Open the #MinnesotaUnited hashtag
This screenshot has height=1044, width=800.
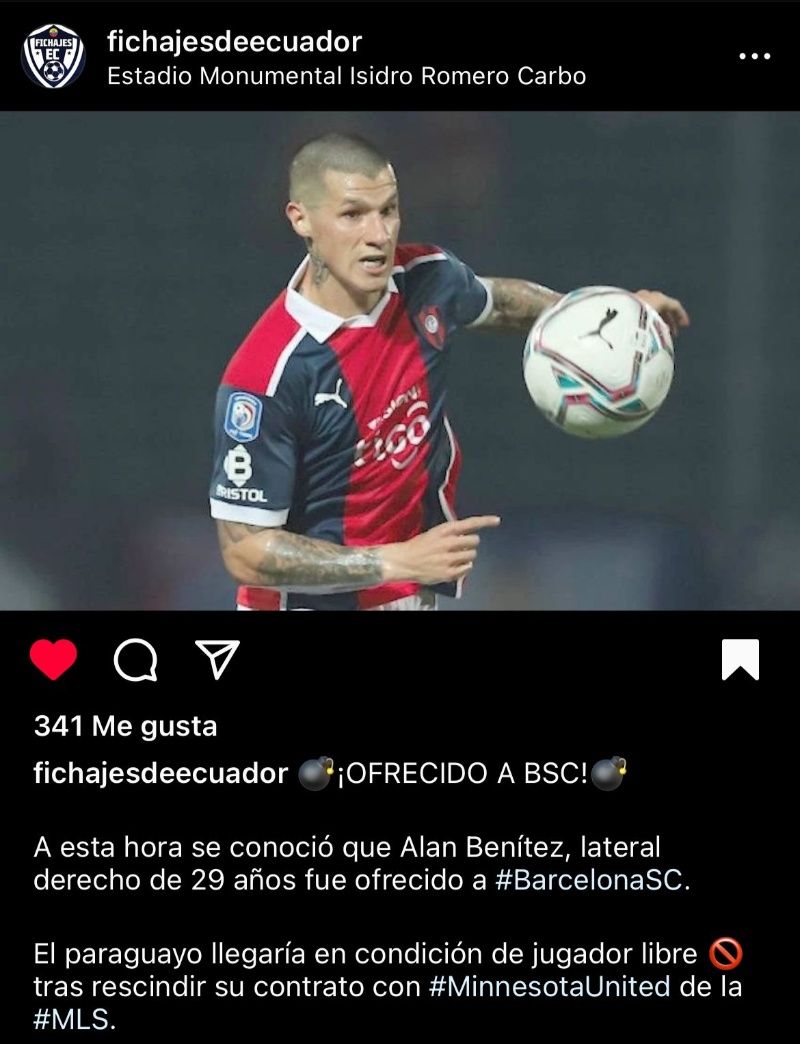pyautogui.click(x=549, y=986)
